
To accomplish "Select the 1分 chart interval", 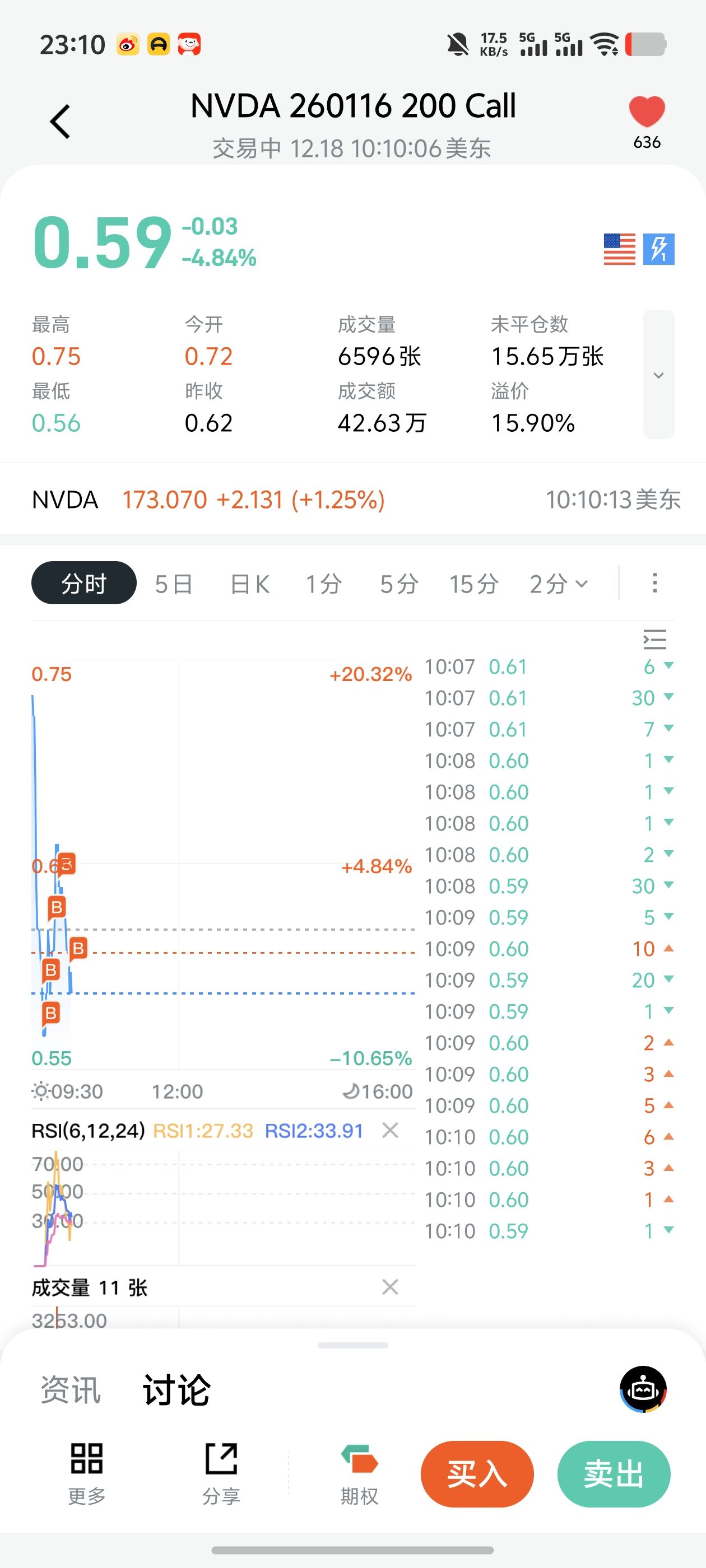I will [x=323, y=584].
